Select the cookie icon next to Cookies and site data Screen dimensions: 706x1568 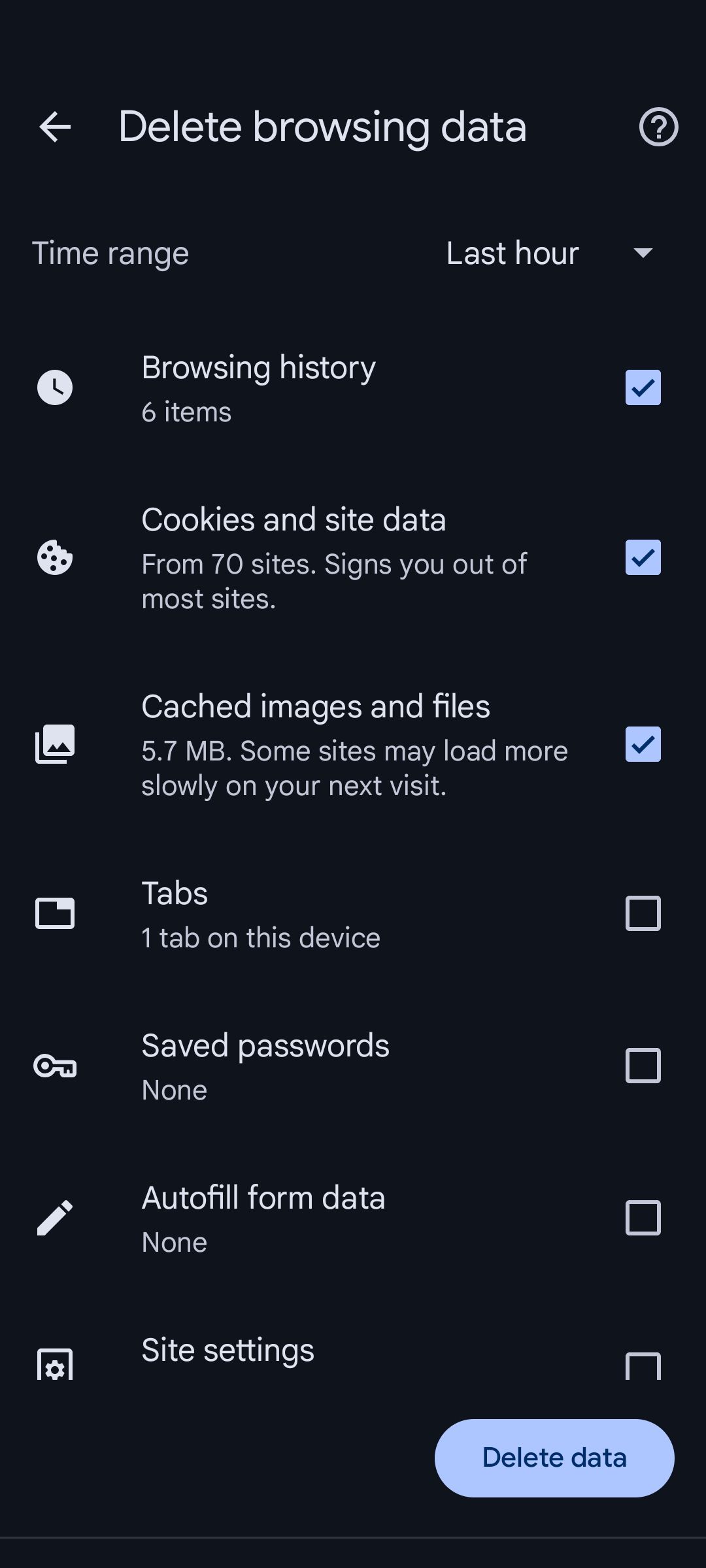coord(55,557)
